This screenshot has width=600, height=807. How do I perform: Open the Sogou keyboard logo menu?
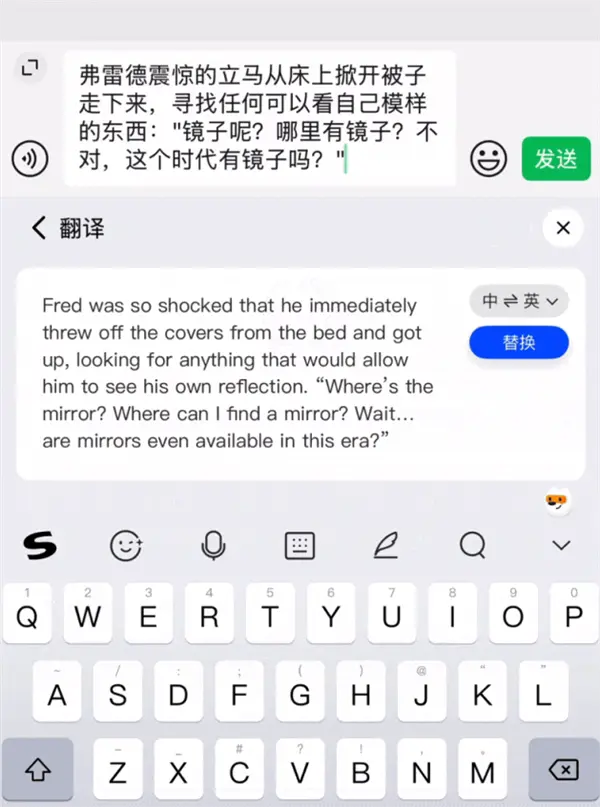[x=40, y=545]
